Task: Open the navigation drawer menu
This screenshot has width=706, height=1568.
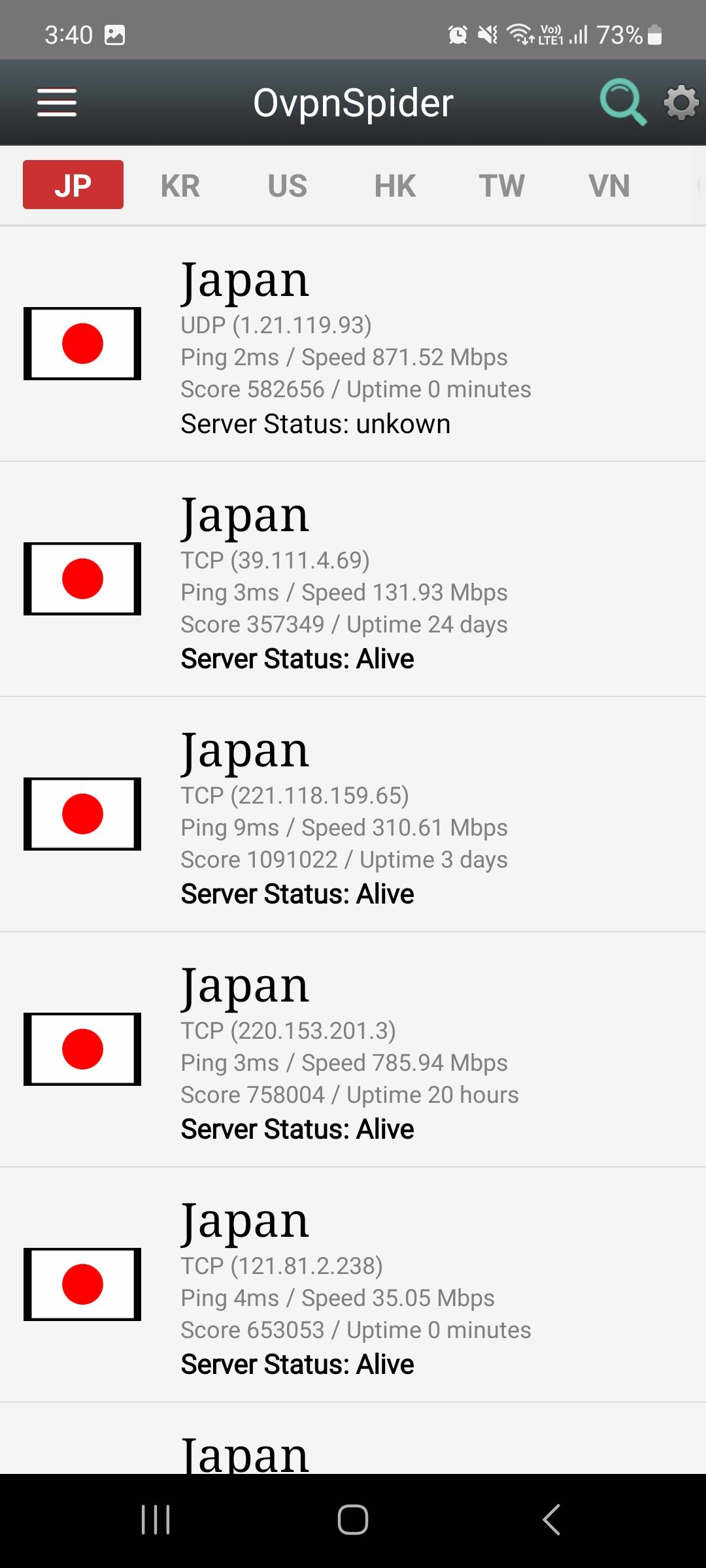Action: (x=56, y=103)
